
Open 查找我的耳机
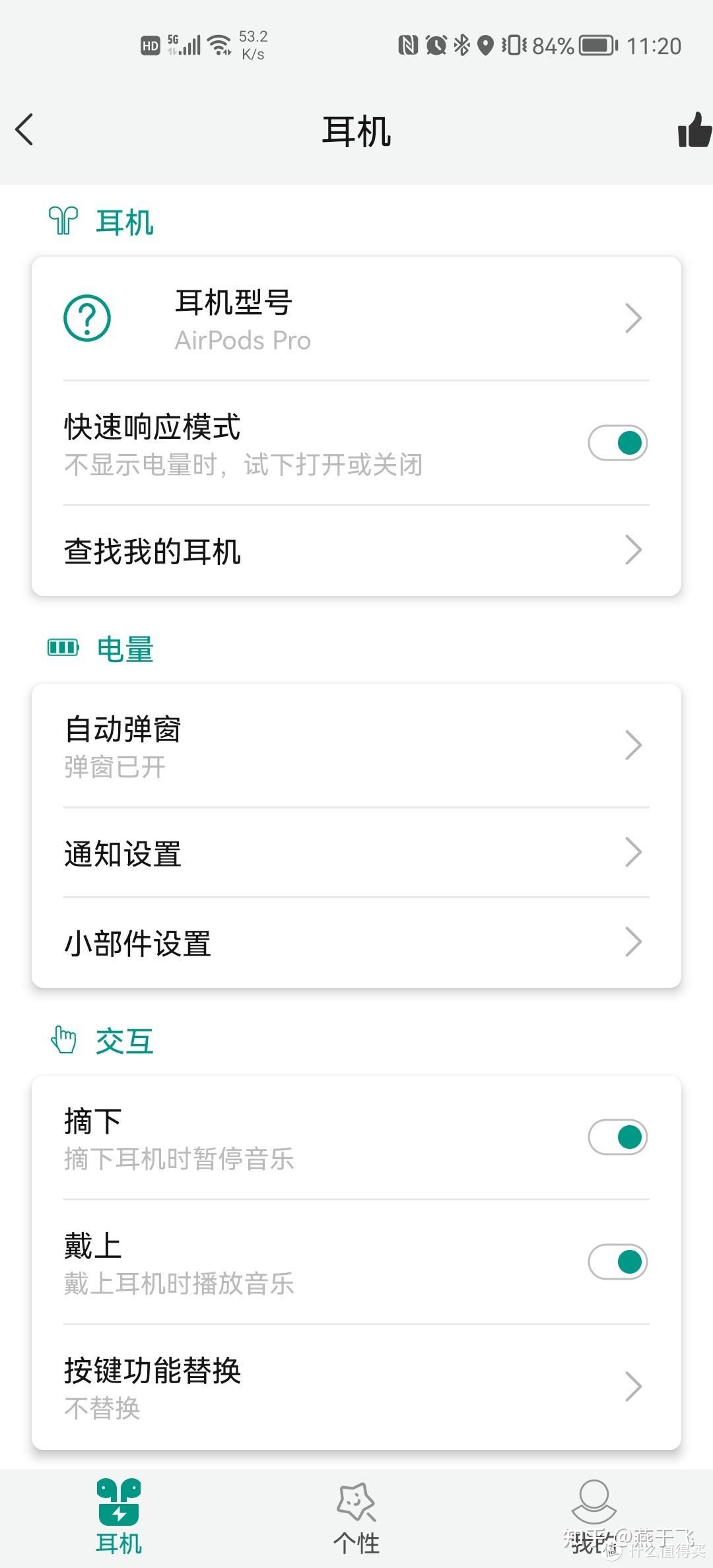(x=356, y=549)
